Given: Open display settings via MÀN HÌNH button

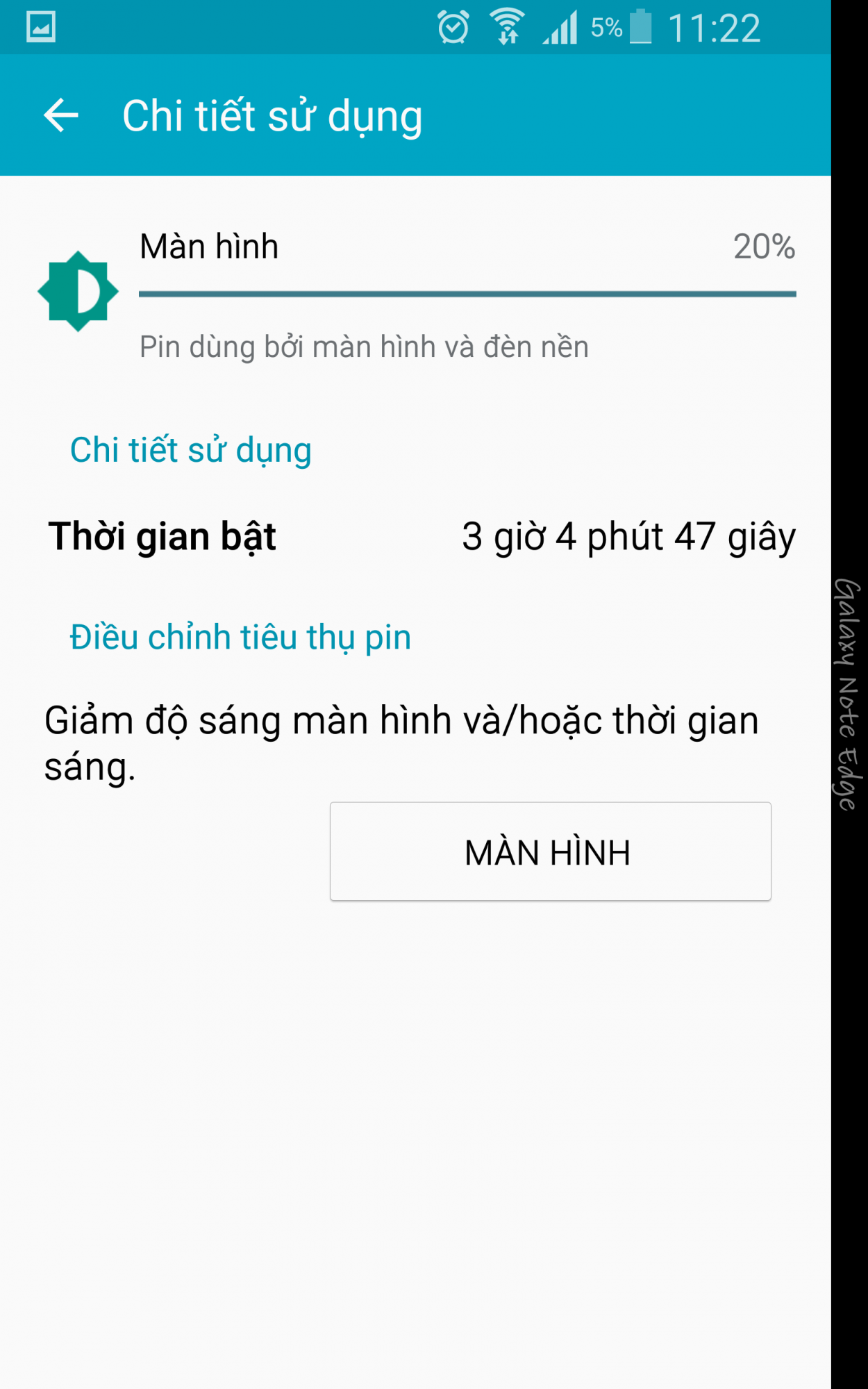Looking at the screenshot, I should coord(550,851).
